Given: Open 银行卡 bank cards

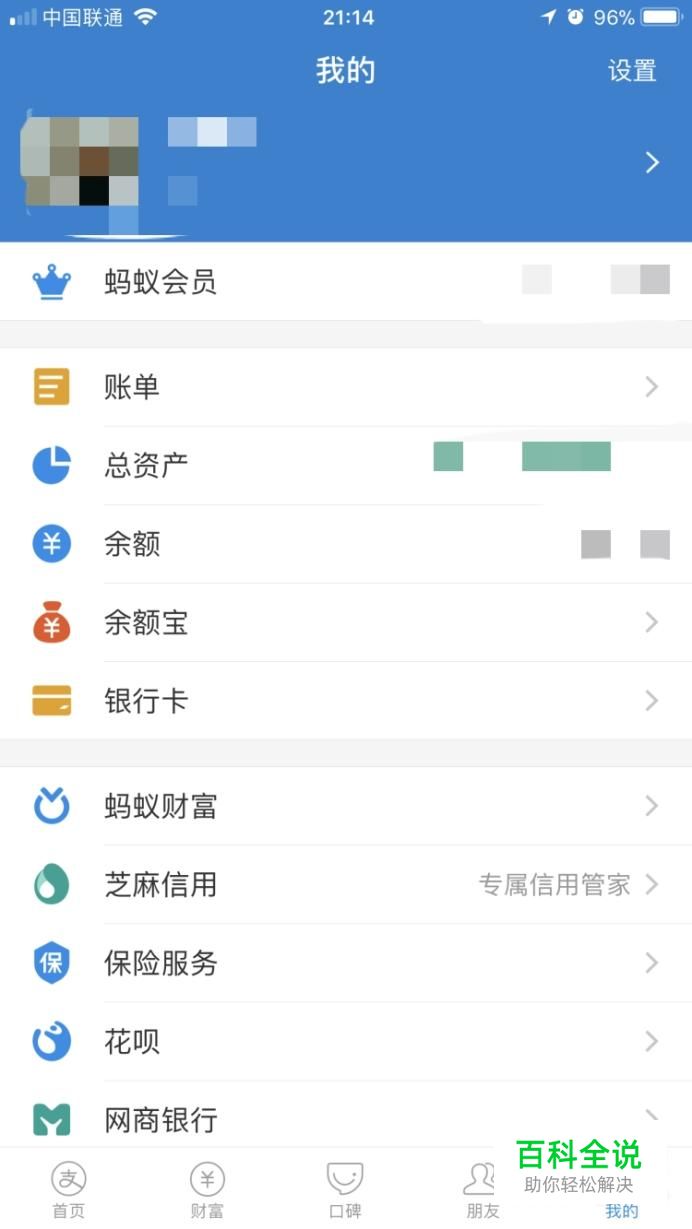Looking at the screenshot, I should [x=345, y=701].
